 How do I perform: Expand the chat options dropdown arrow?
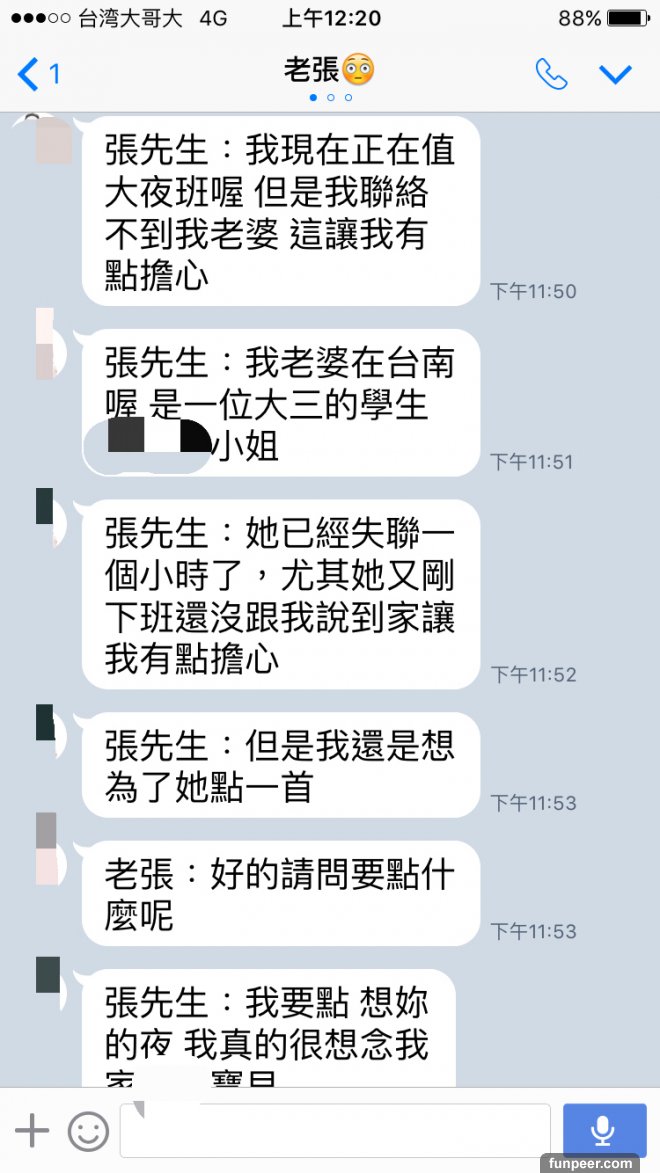pos(615,73)
